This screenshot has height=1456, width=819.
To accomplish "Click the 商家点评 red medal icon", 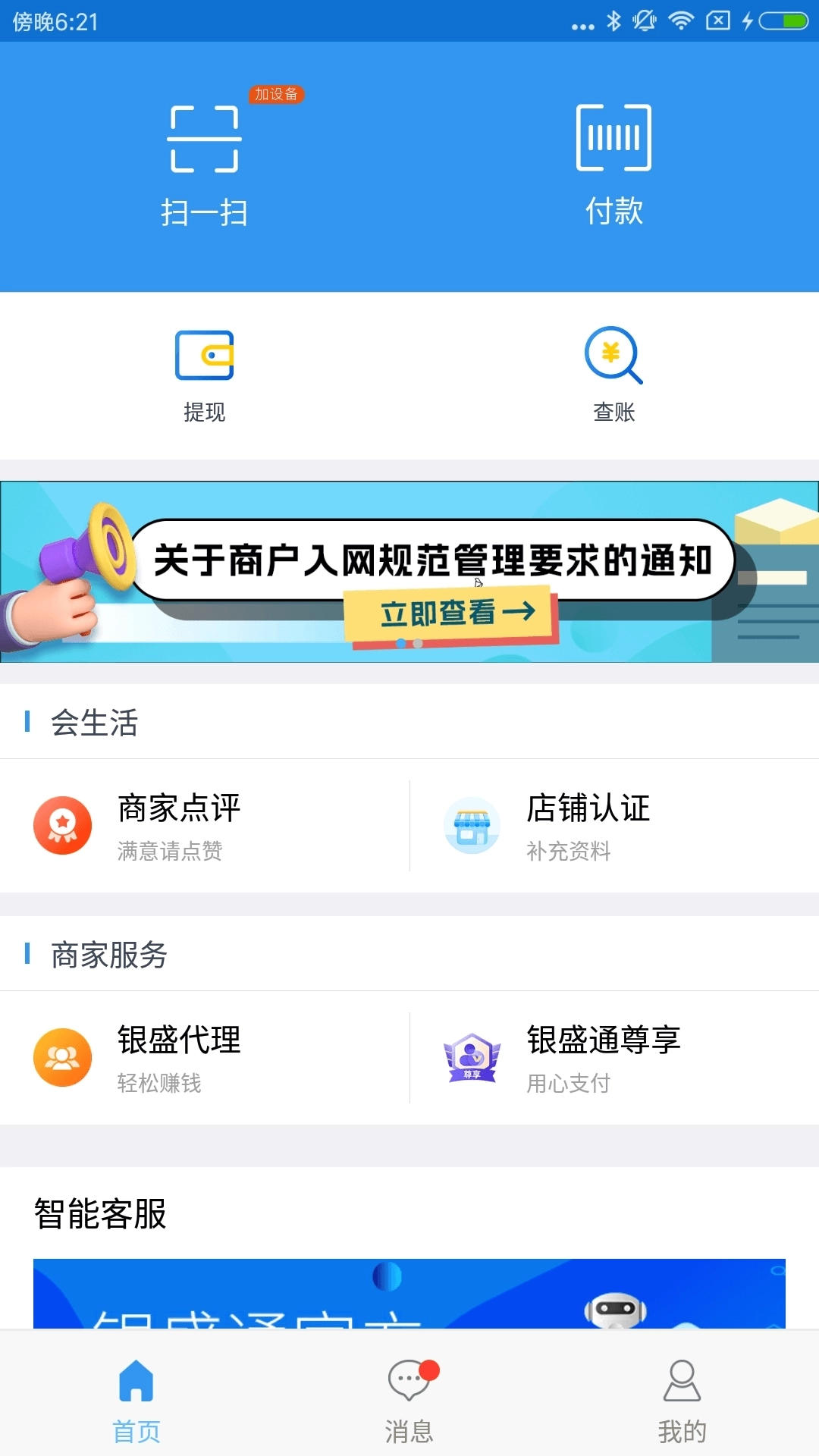I will pos(62,826).
